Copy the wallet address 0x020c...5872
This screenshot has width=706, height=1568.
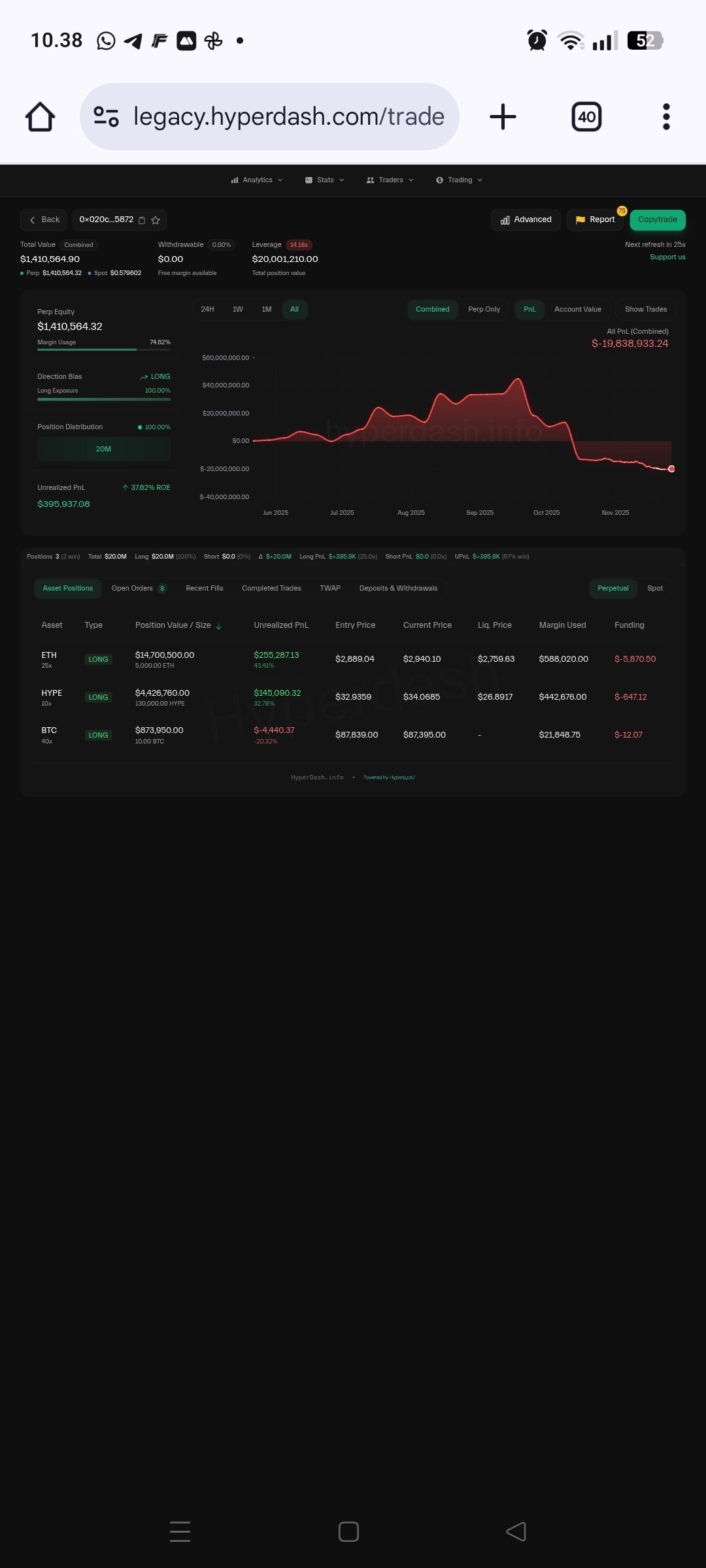pos(142,221)
